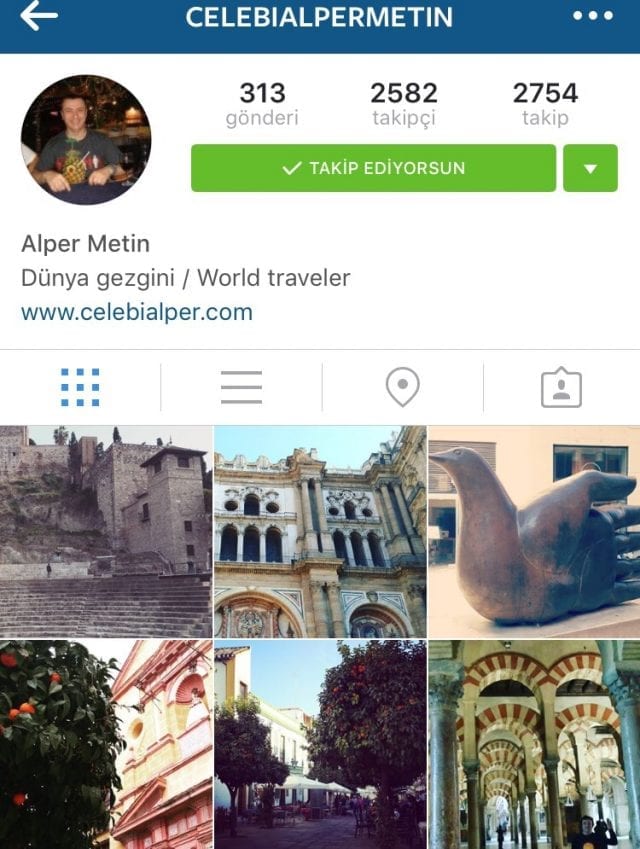640x849 pixels.
Task: View the 2582 takipçi followers list
Action: click(404, 105)
